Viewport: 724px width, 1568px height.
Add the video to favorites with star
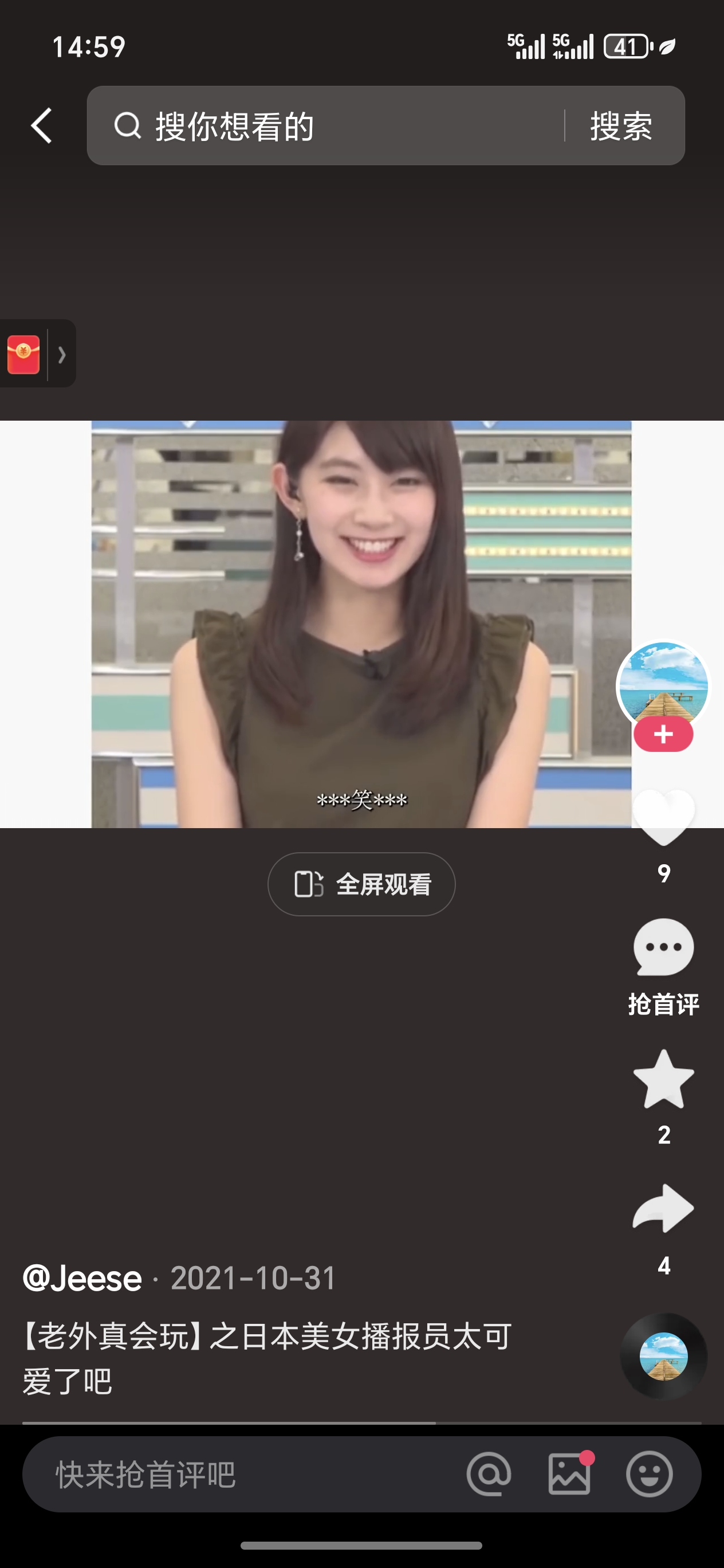click(663, 1079)
